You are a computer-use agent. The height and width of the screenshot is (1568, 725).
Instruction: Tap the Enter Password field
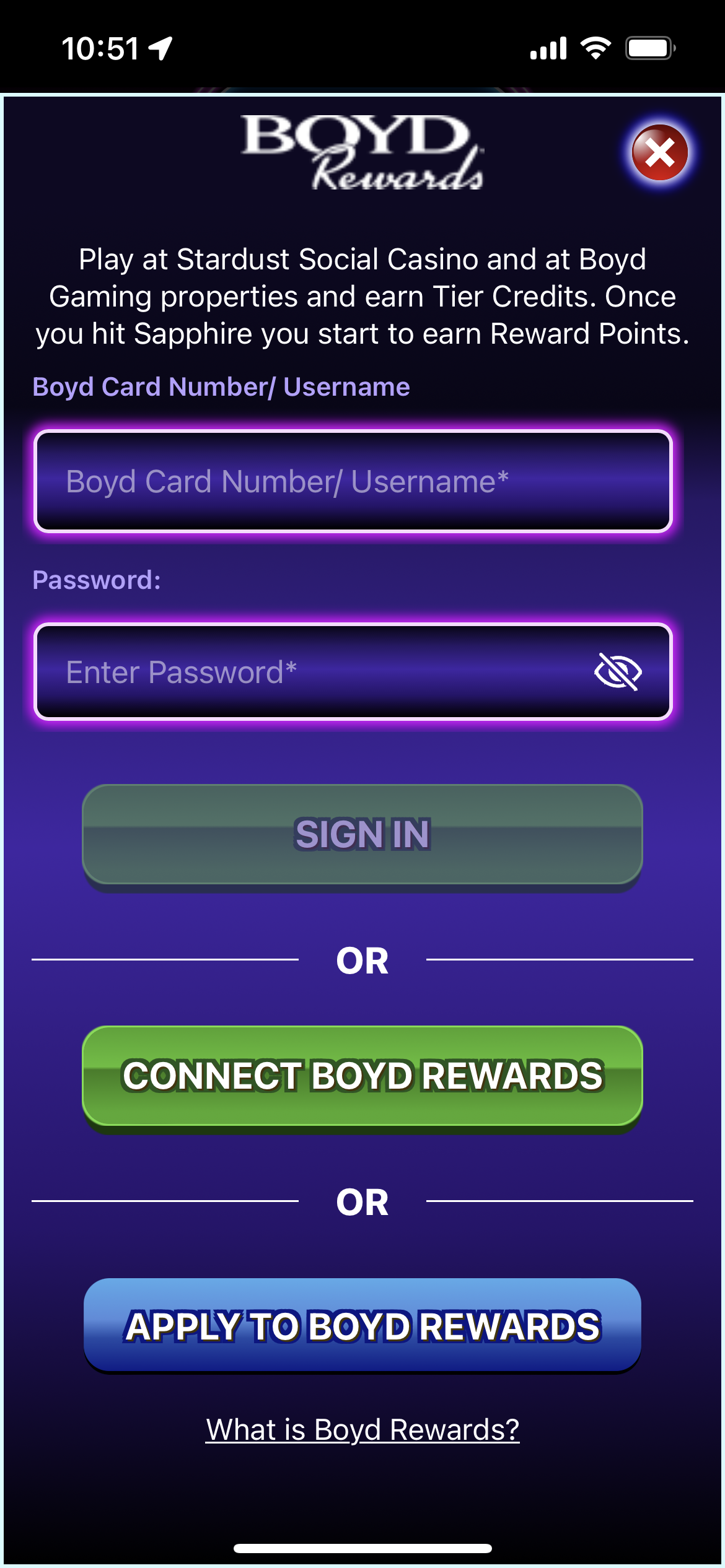[310, 672]
